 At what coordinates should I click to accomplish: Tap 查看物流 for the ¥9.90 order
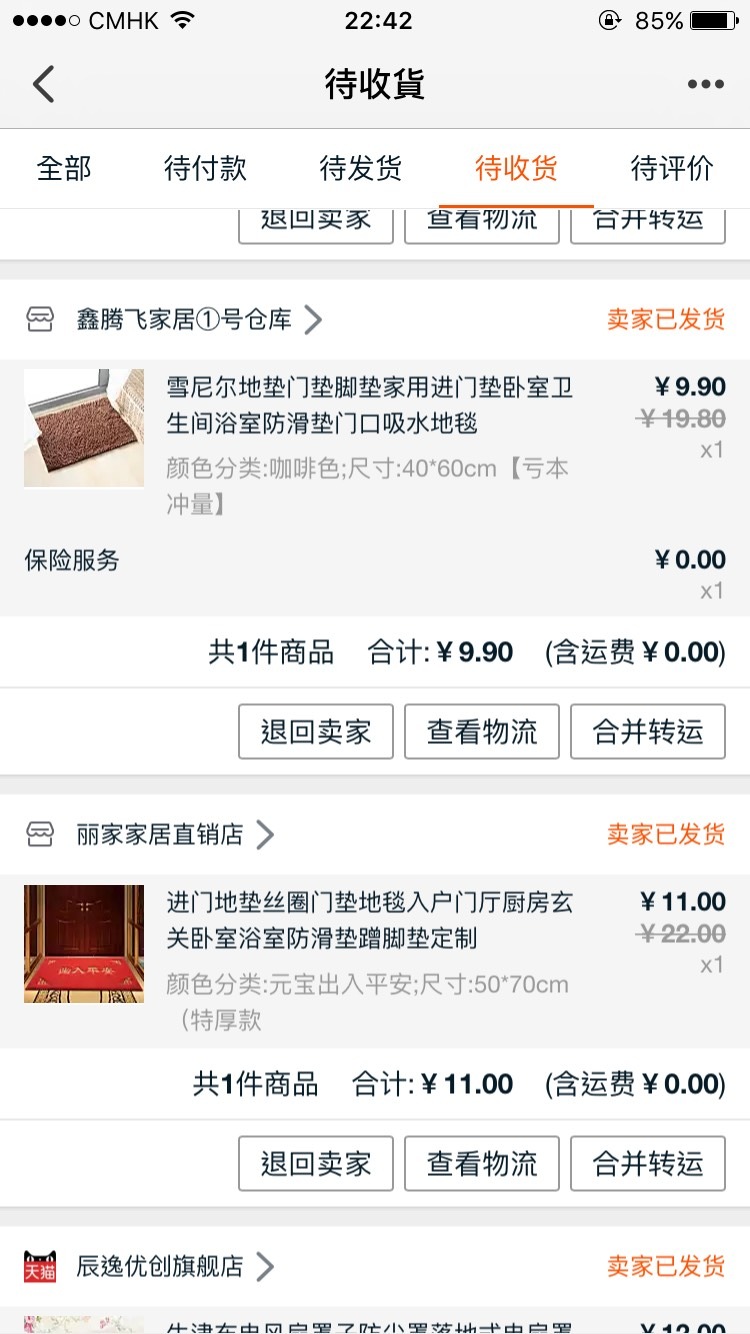(x=482, y=731)
